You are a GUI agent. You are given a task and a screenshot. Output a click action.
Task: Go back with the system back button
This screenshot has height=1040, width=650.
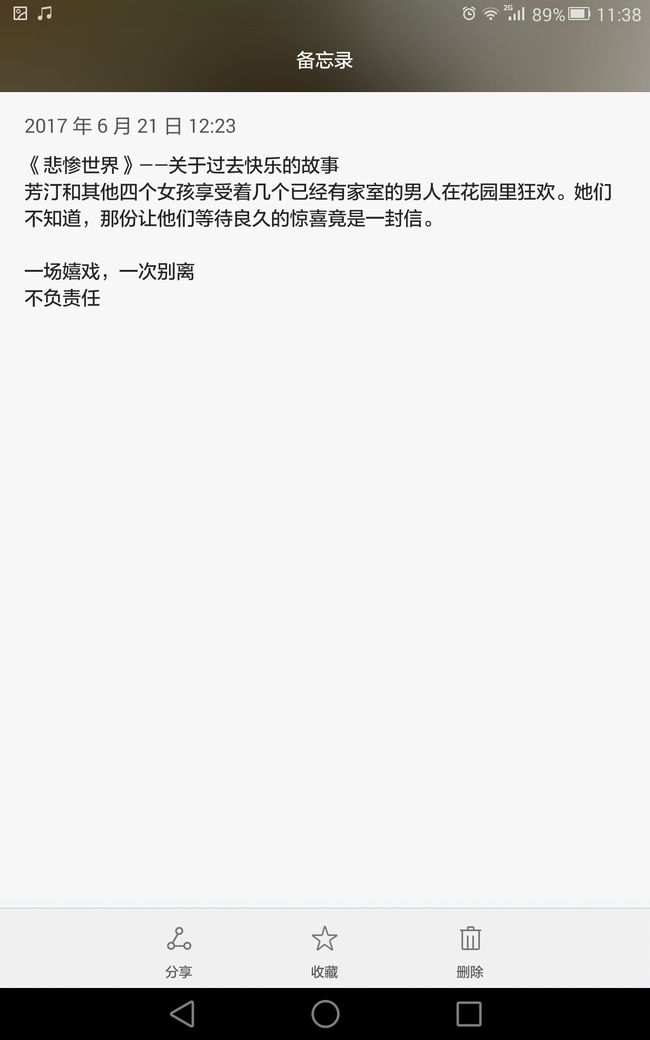coord(182,1013)
